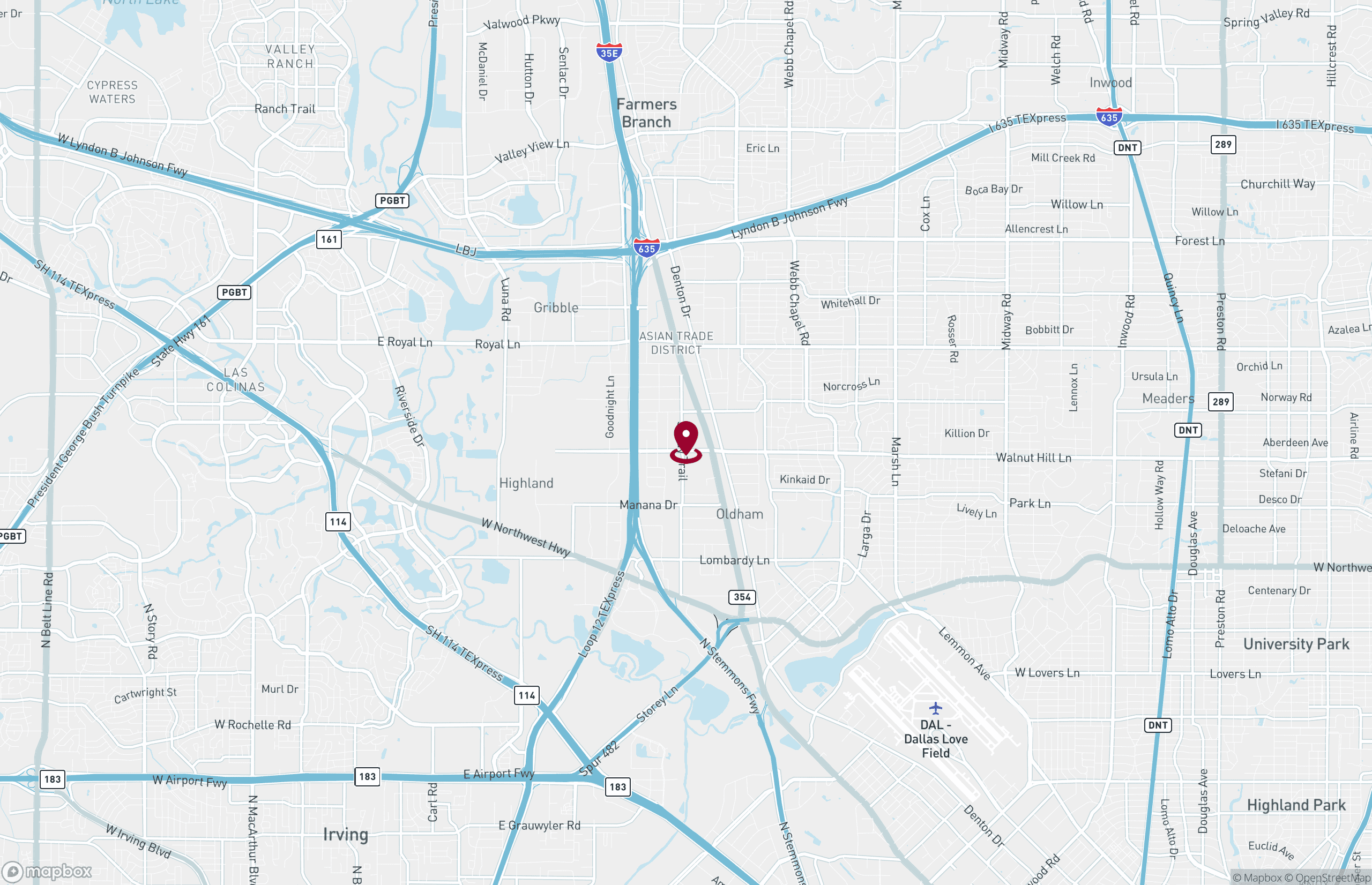Screen dimensions: 1372x885
Task: Tap the red location pin on the map
Action: (x=685, y=440)
